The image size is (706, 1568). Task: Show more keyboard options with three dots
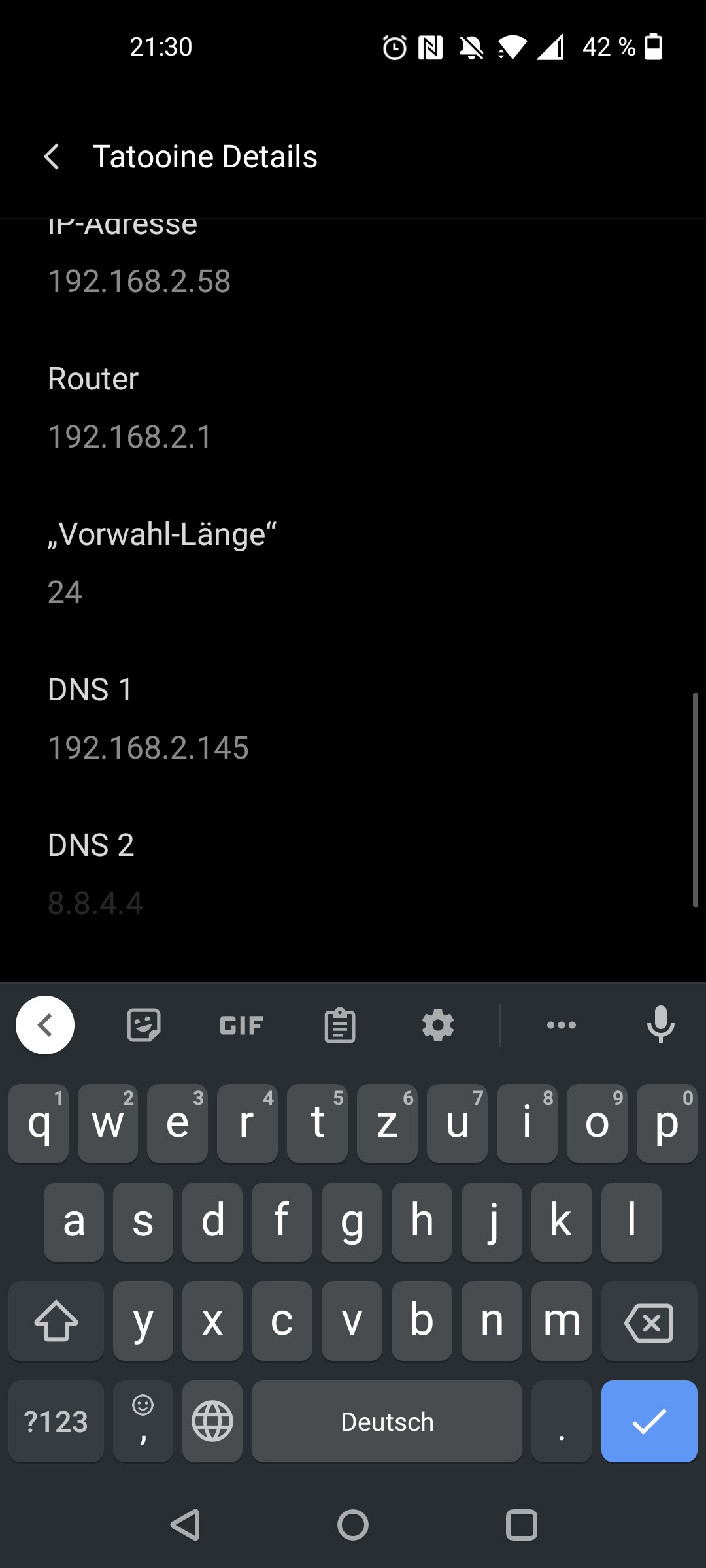pyautogui.click(x=562, y=1025)
